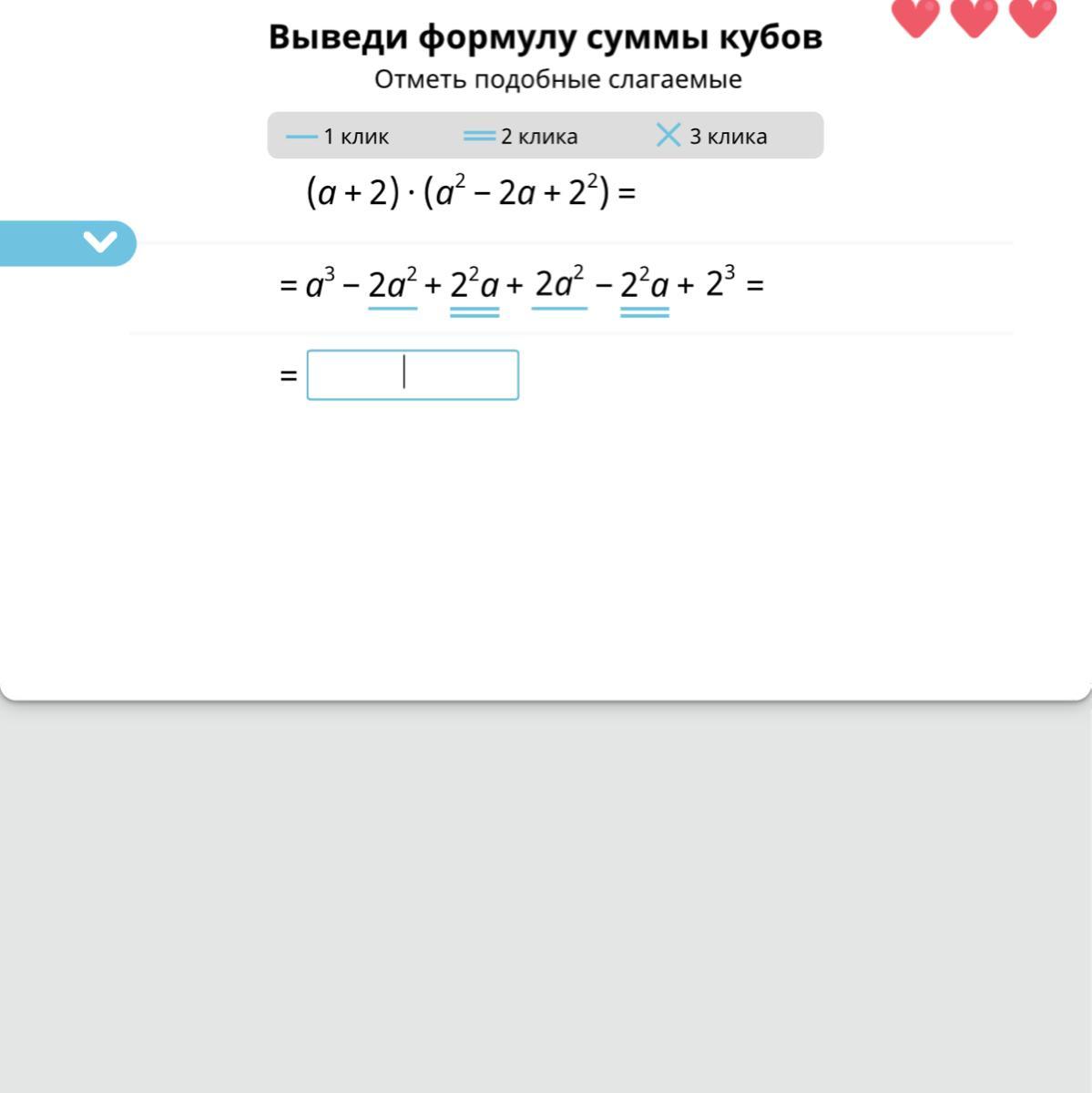Focus the answer input box

[x=413, y=375]
